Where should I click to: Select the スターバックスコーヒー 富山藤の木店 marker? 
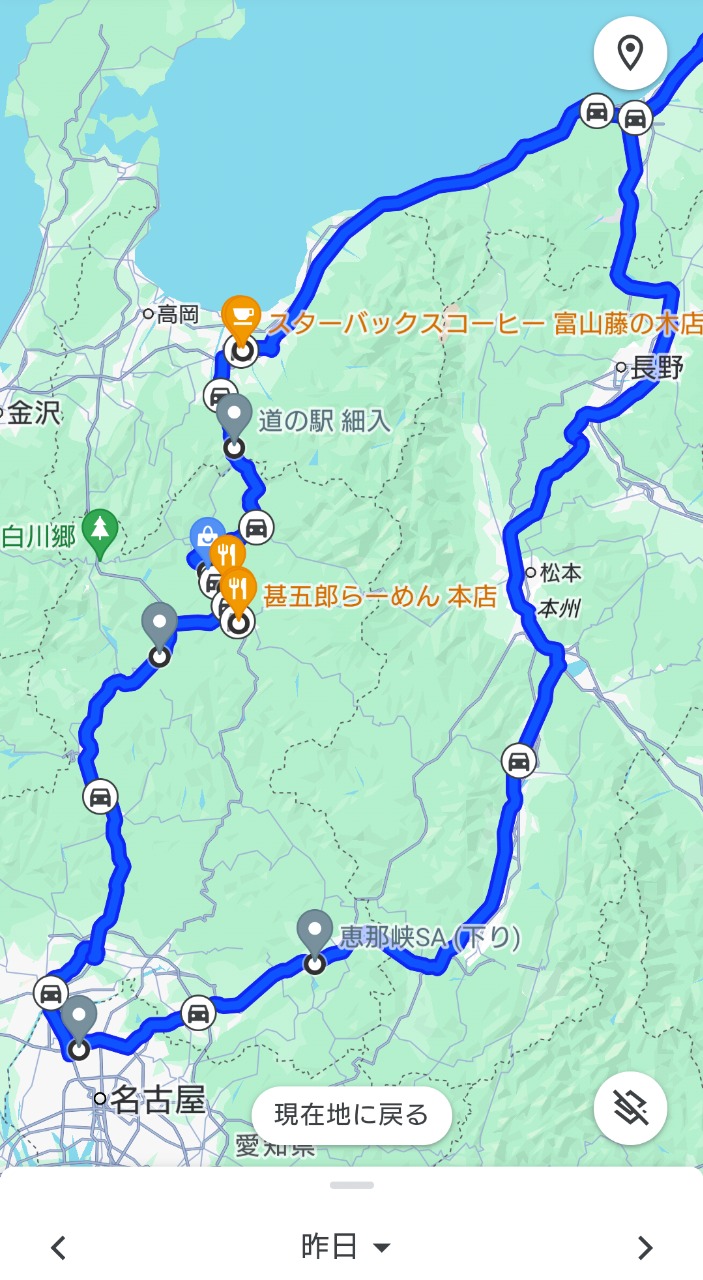tap(241, 320)
